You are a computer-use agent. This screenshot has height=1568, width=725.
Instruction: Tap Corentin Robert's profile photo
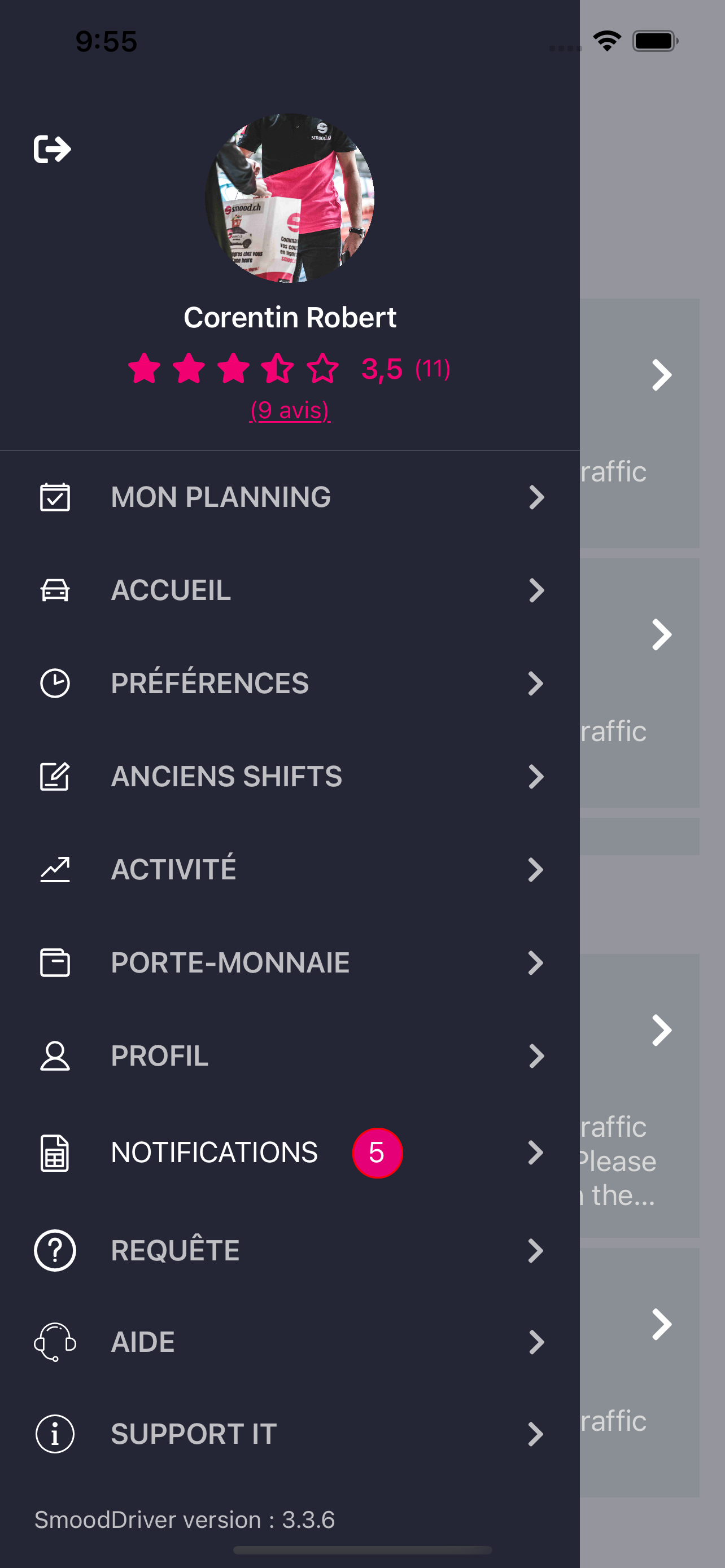[290, 198]
